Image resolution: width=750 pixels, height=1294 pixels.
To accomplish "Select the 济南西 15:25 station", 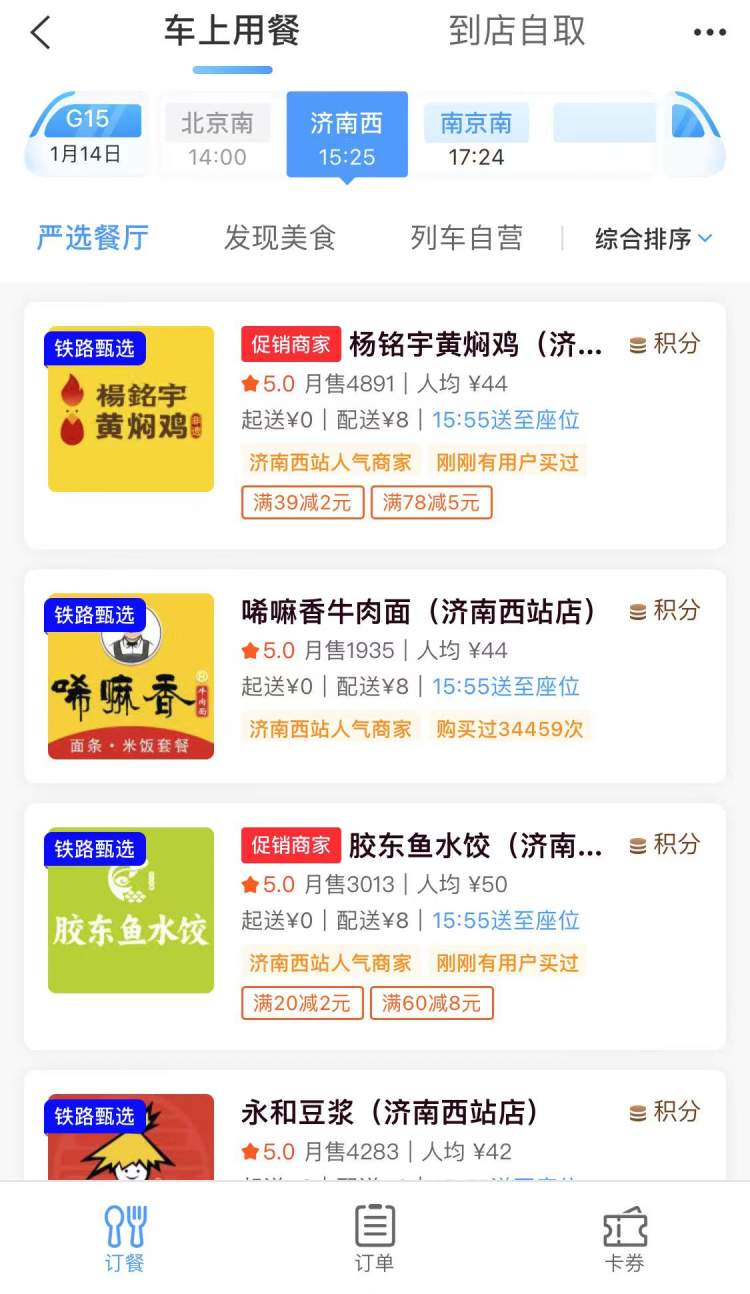I will click(347, 138).
